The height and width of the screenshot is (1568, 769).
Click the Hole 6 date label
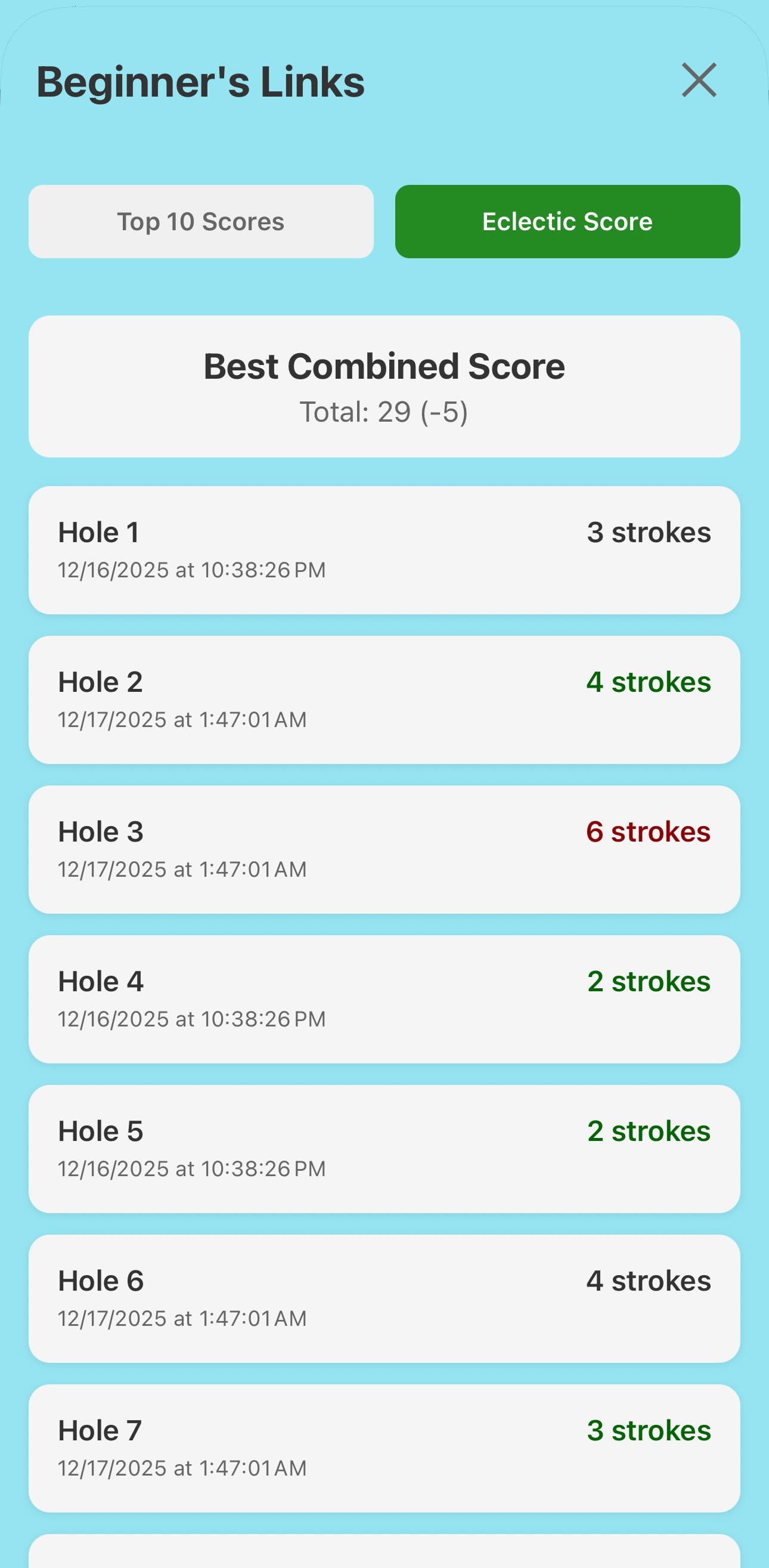coord(182,1319)
